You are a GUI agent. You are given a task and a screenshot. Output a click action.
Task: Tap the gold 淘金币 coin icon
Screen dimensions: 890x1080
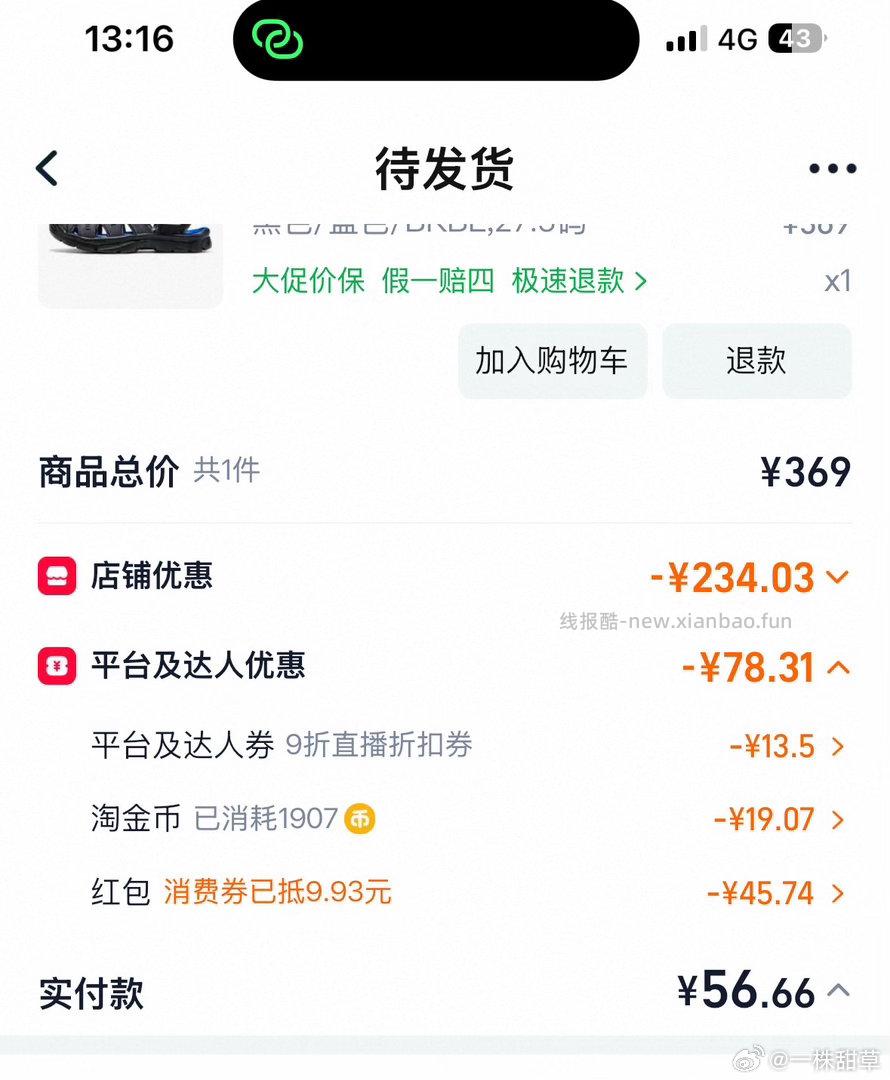(360, 819)
